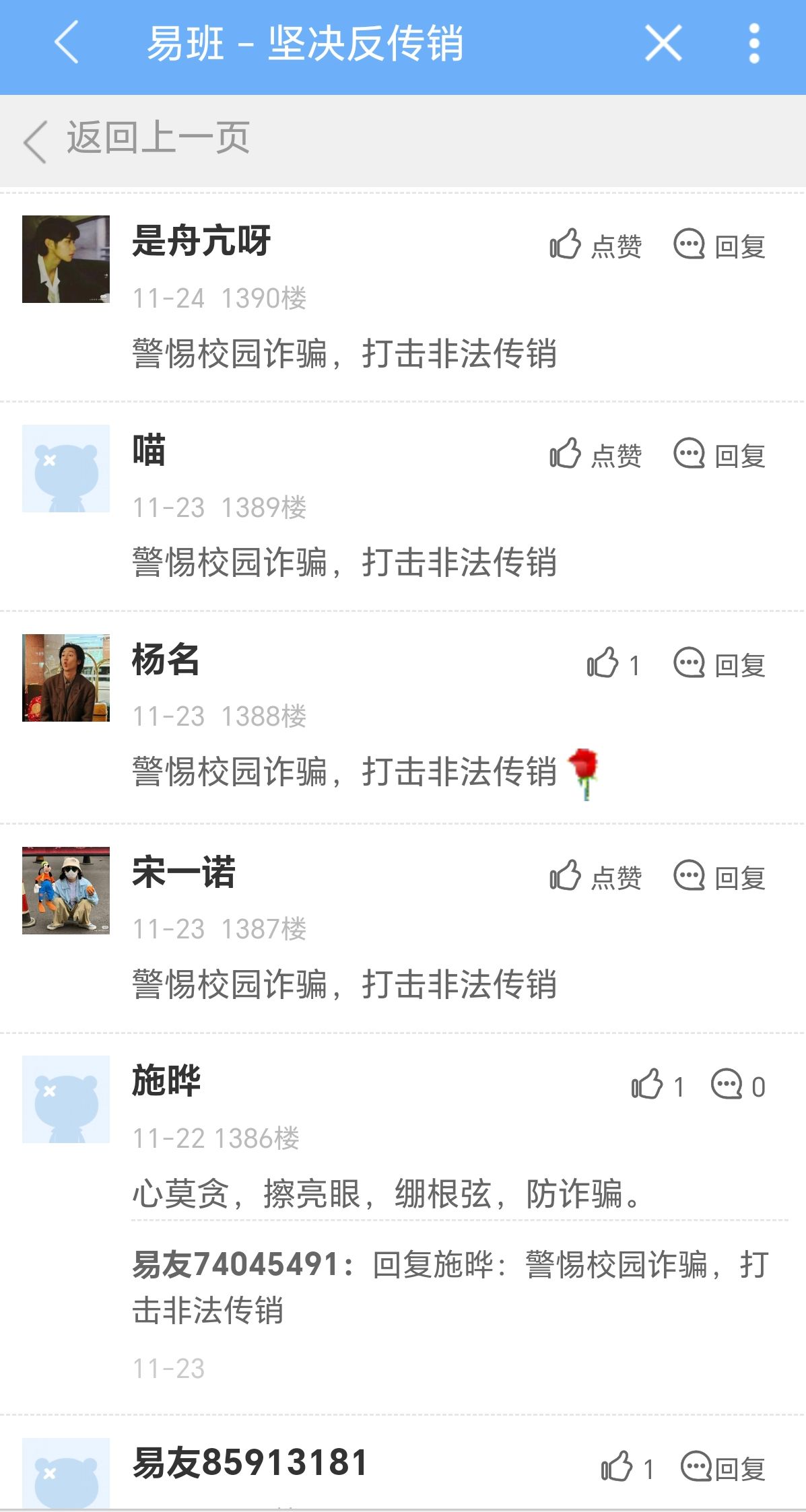806x1512 pixels.
Task: Open the three-dot overflow menu
Action: pyautogui.click(x=754, y=44)
